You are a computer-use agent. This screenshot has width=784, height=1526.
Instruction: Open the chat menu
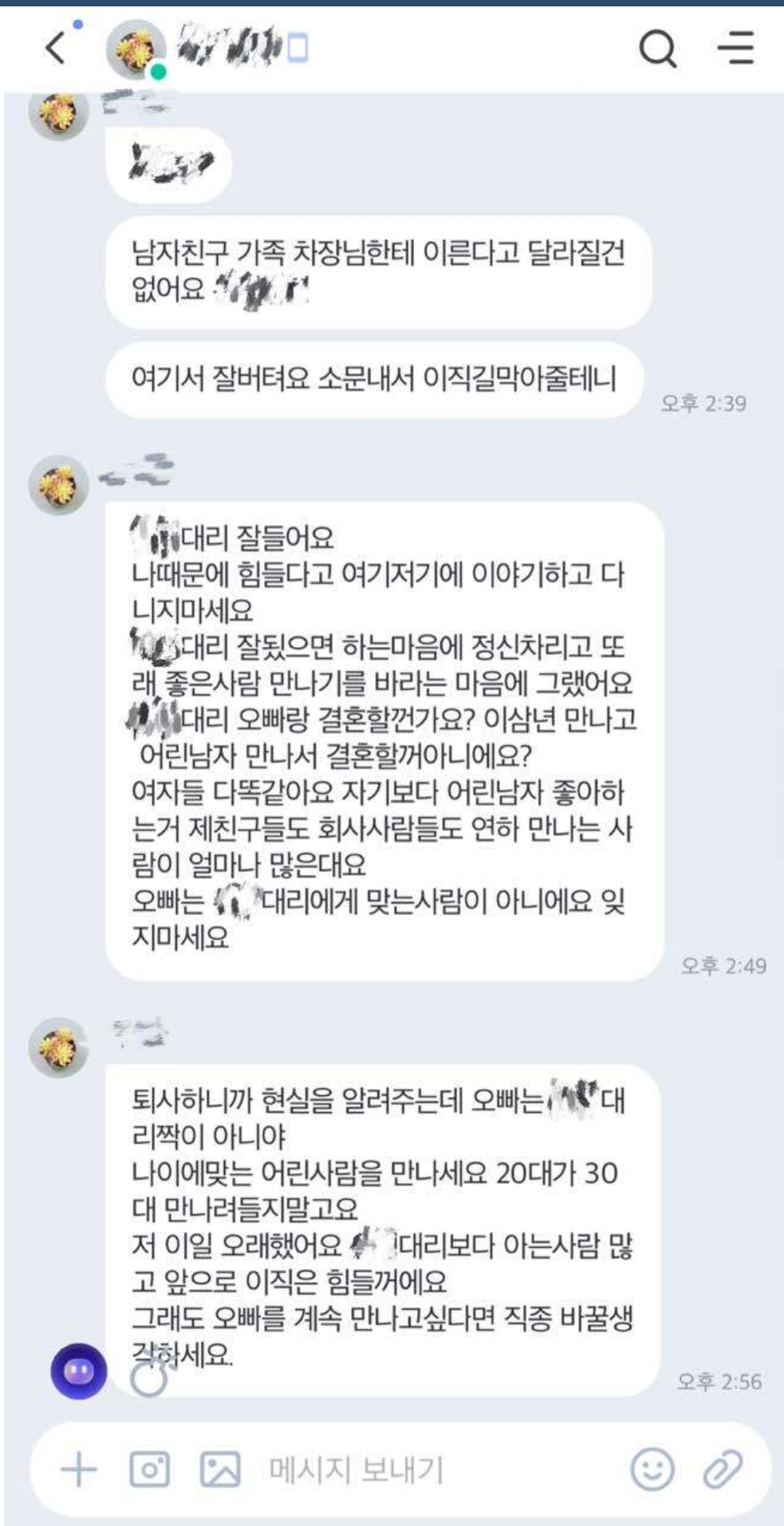pyautogui.click(x=735, y=49)
